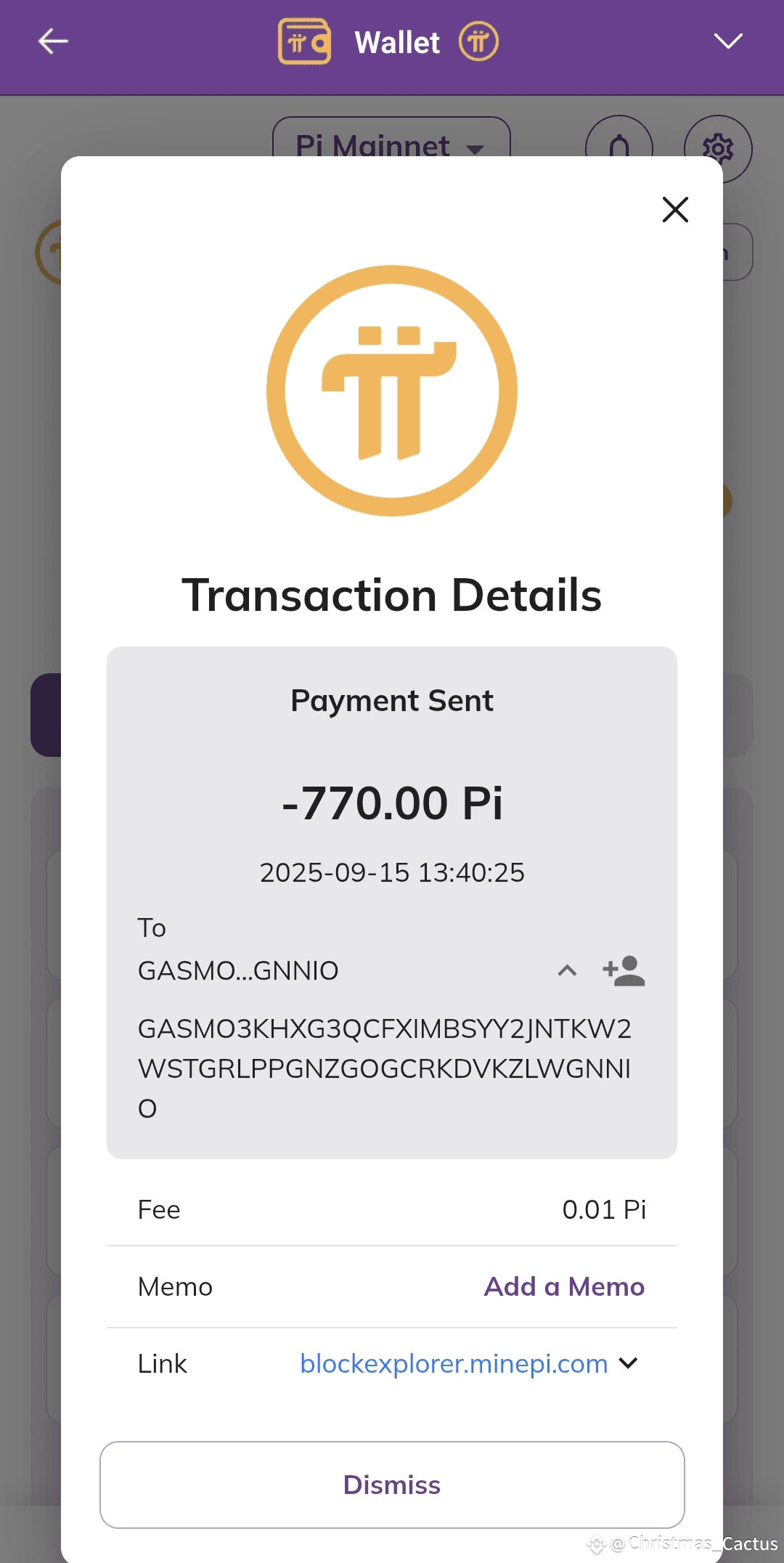Go back with the top arrow
Image resolution: width=784 pixels, height=1563 pixels.
pos(53,41)
